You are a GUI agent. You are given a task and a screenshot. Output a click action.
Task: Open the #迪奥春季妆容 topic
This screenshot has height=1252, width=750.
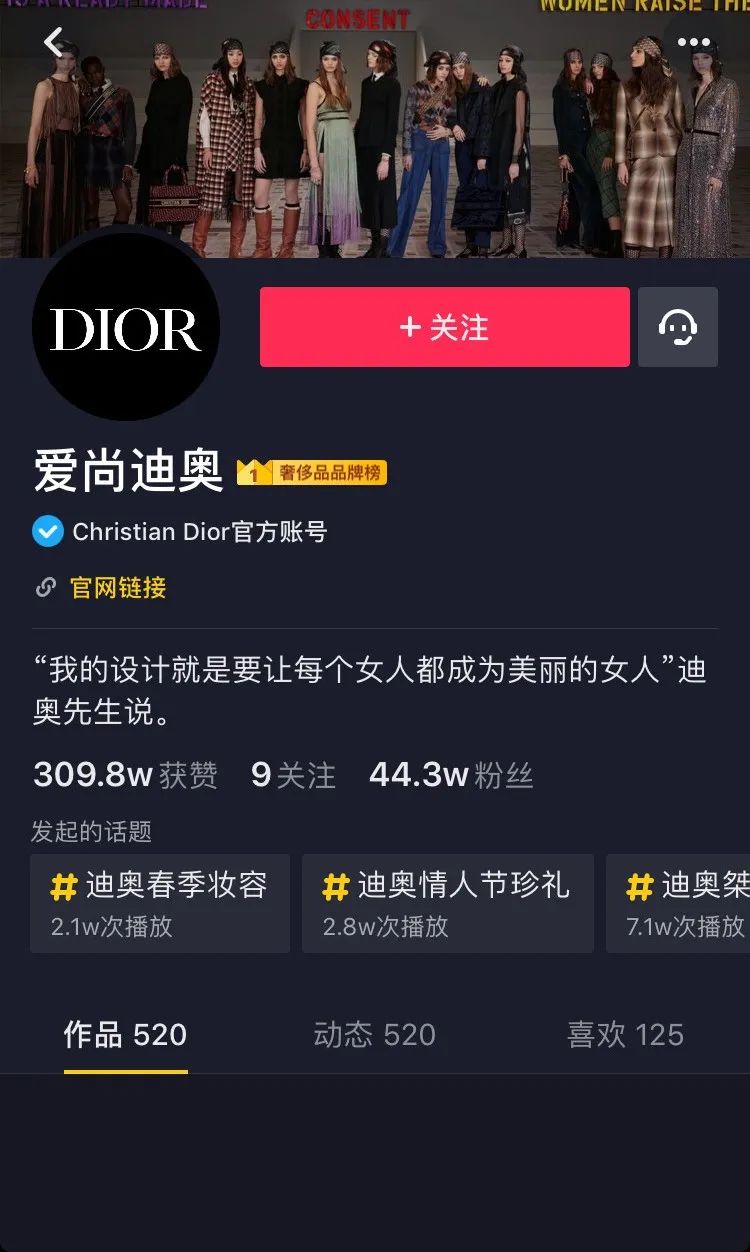pyautogui.click(x=160, y=903)
